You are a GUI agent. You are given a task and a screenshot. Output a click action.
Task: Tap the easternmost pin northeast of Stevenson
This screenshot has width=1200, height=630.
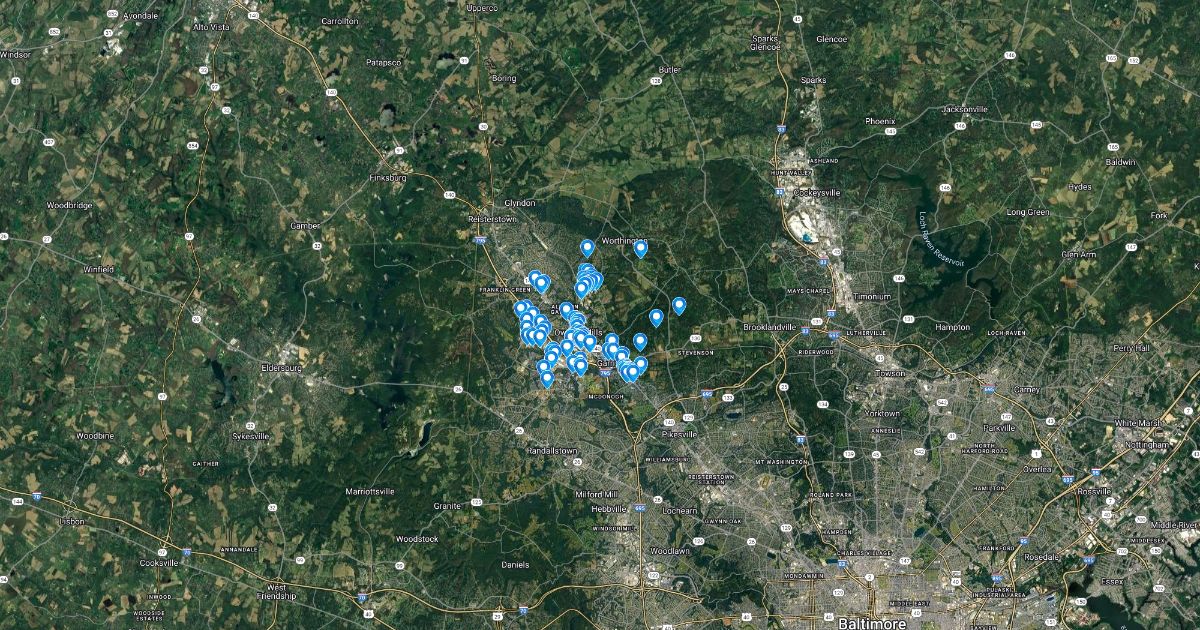(x=679, y=305)
